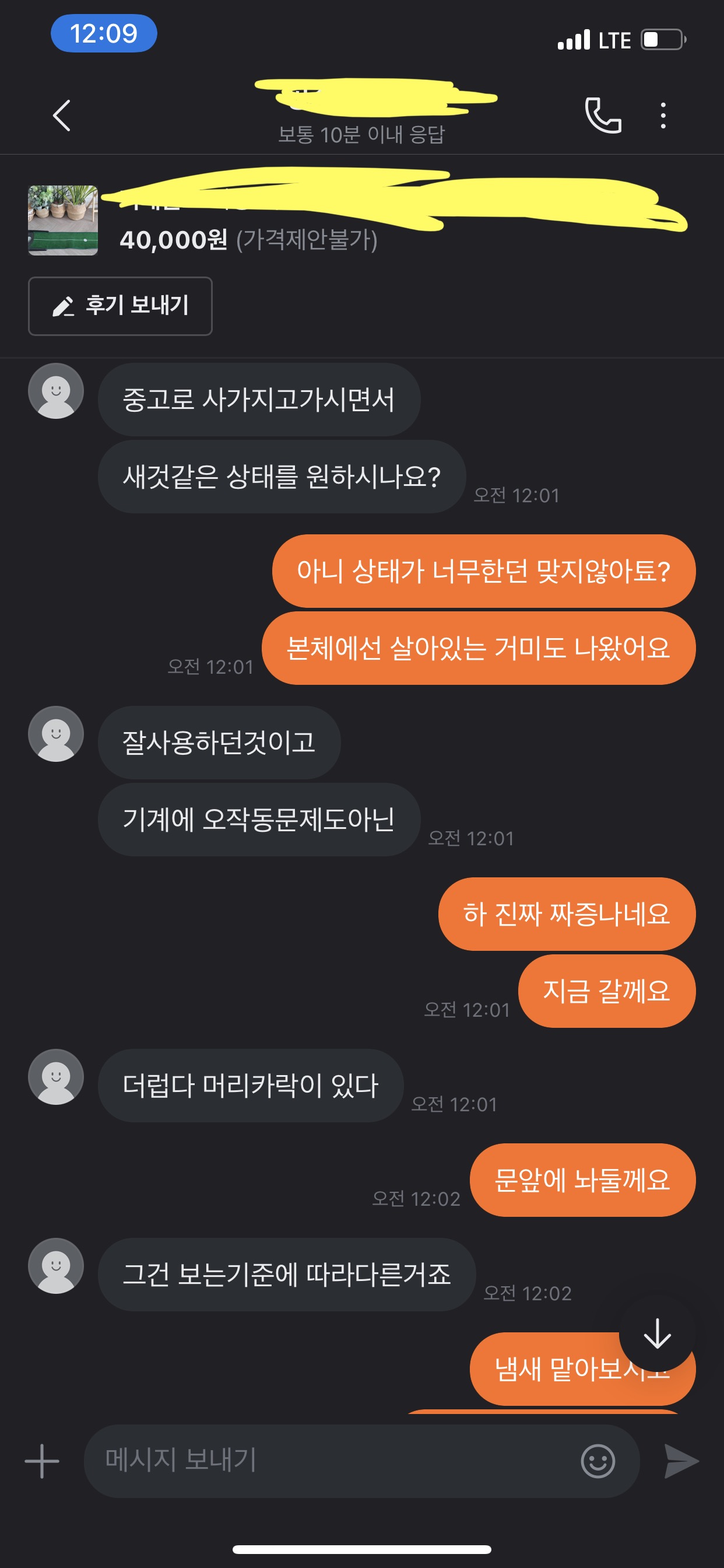The width and height of the screenshot is (724, 1568).
Task: Open the plus attachment menu
Action: [42, 1461]
